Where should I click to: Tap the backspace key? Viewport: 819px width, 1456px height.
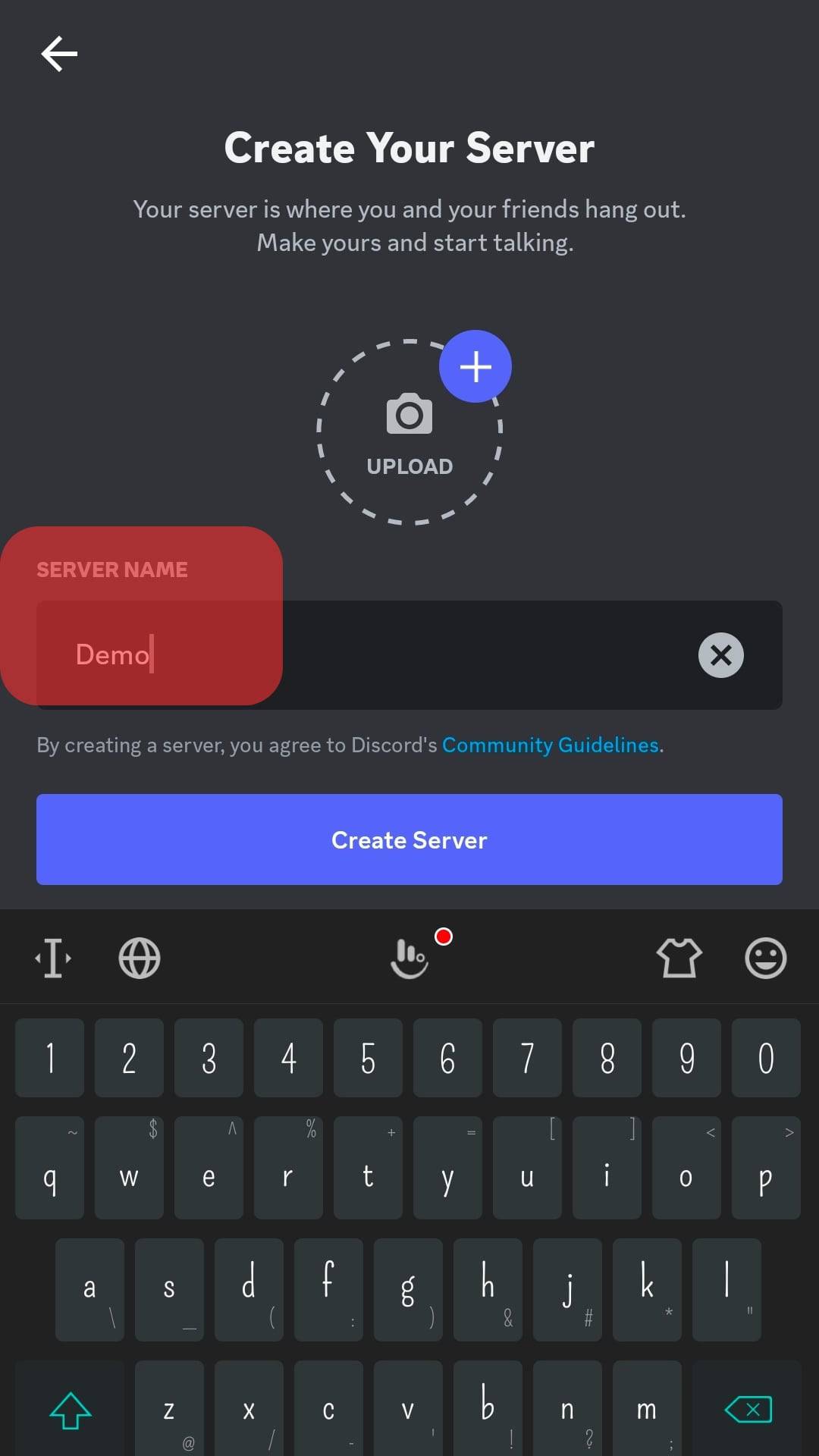click(x=748, y=1409)
